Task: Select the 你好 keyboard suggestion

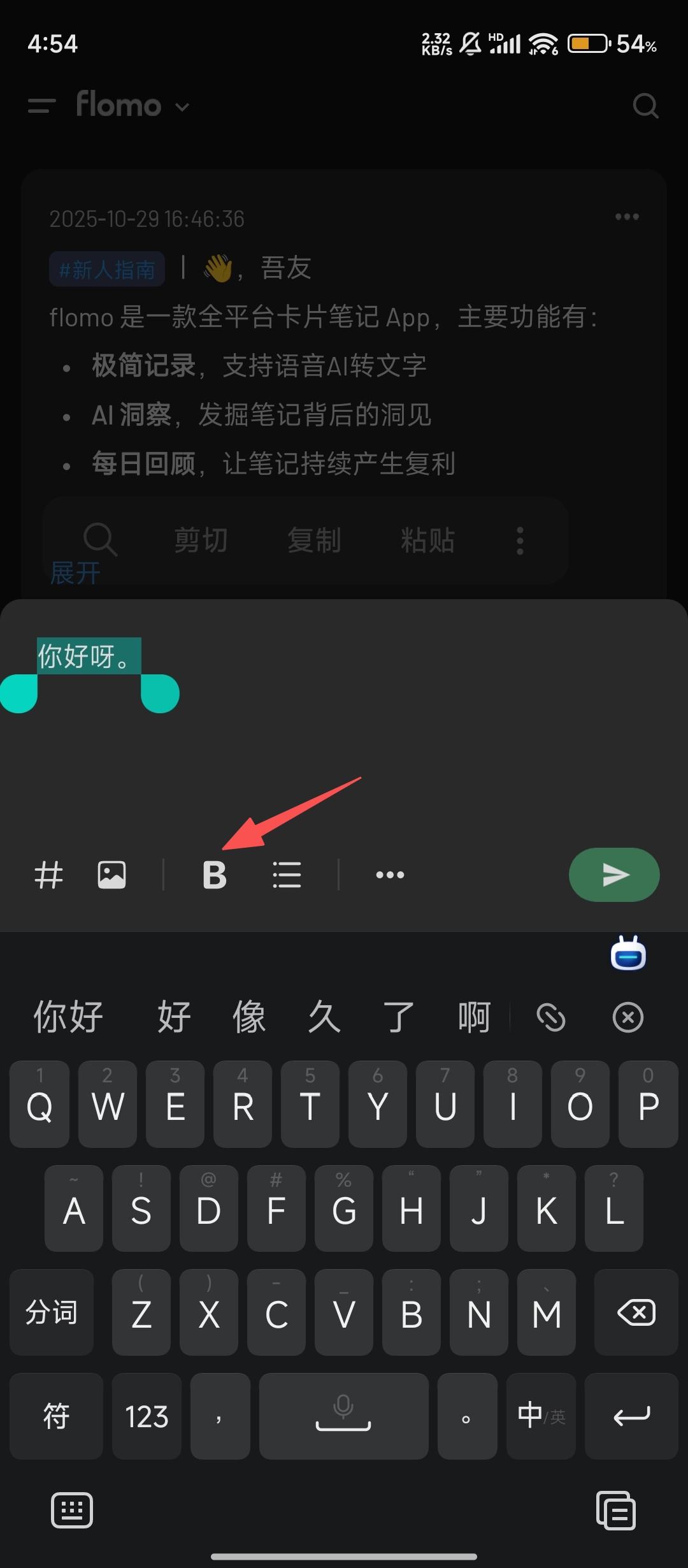Action: pyautogui.click(x=68, y=1017)
